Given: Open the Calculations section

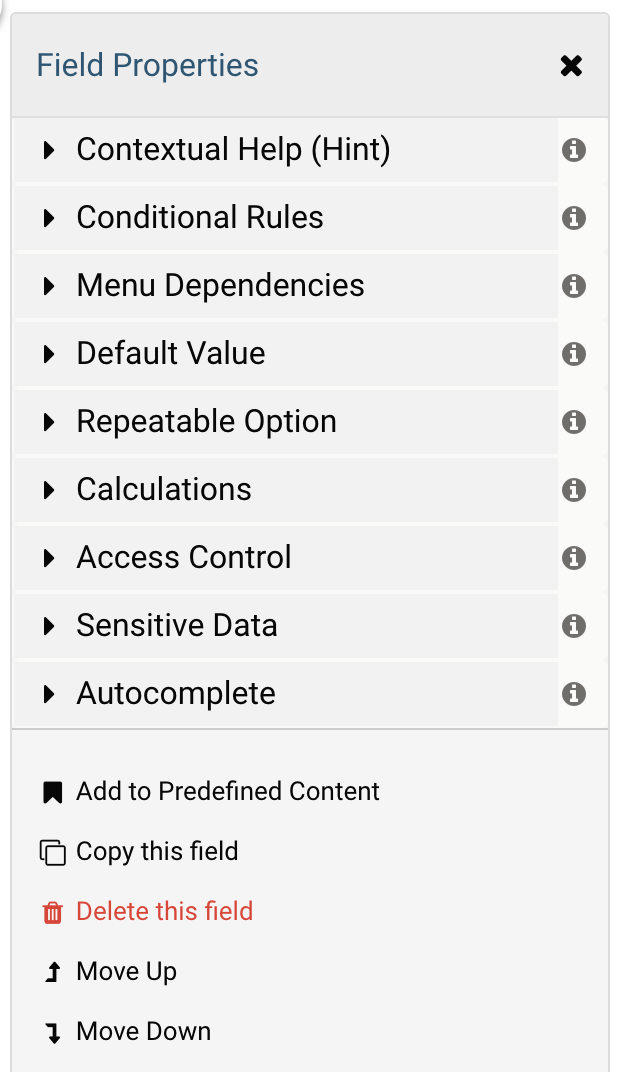Looking at the screenshot, I should tap(164, 490).
